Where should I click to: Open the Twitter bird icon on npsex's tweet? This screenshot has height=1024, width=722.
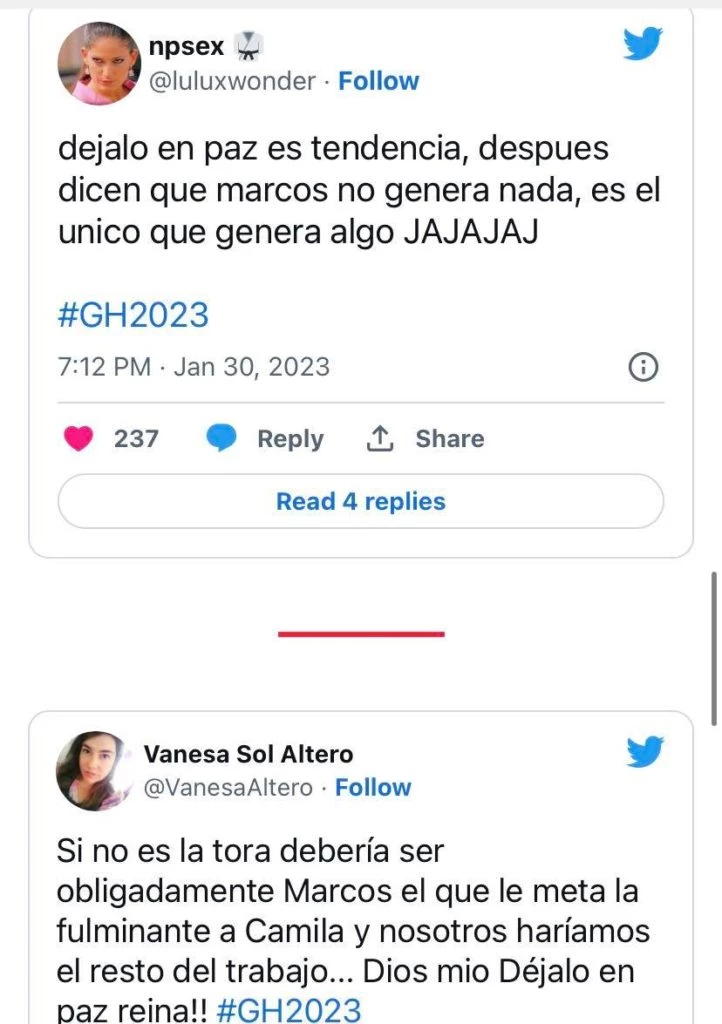(644, 43)
